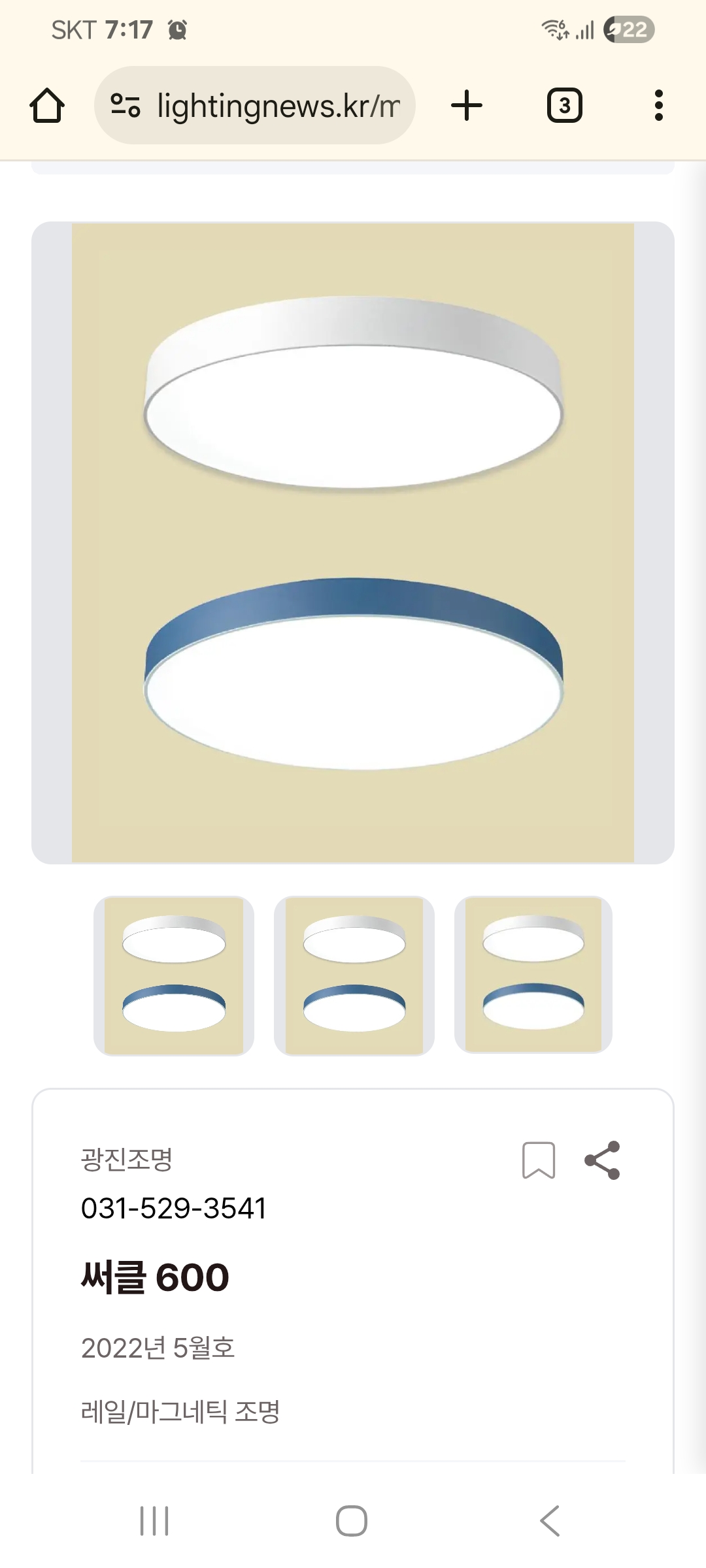
Task: Select the second product thumbnail
Action: point(354,975)
